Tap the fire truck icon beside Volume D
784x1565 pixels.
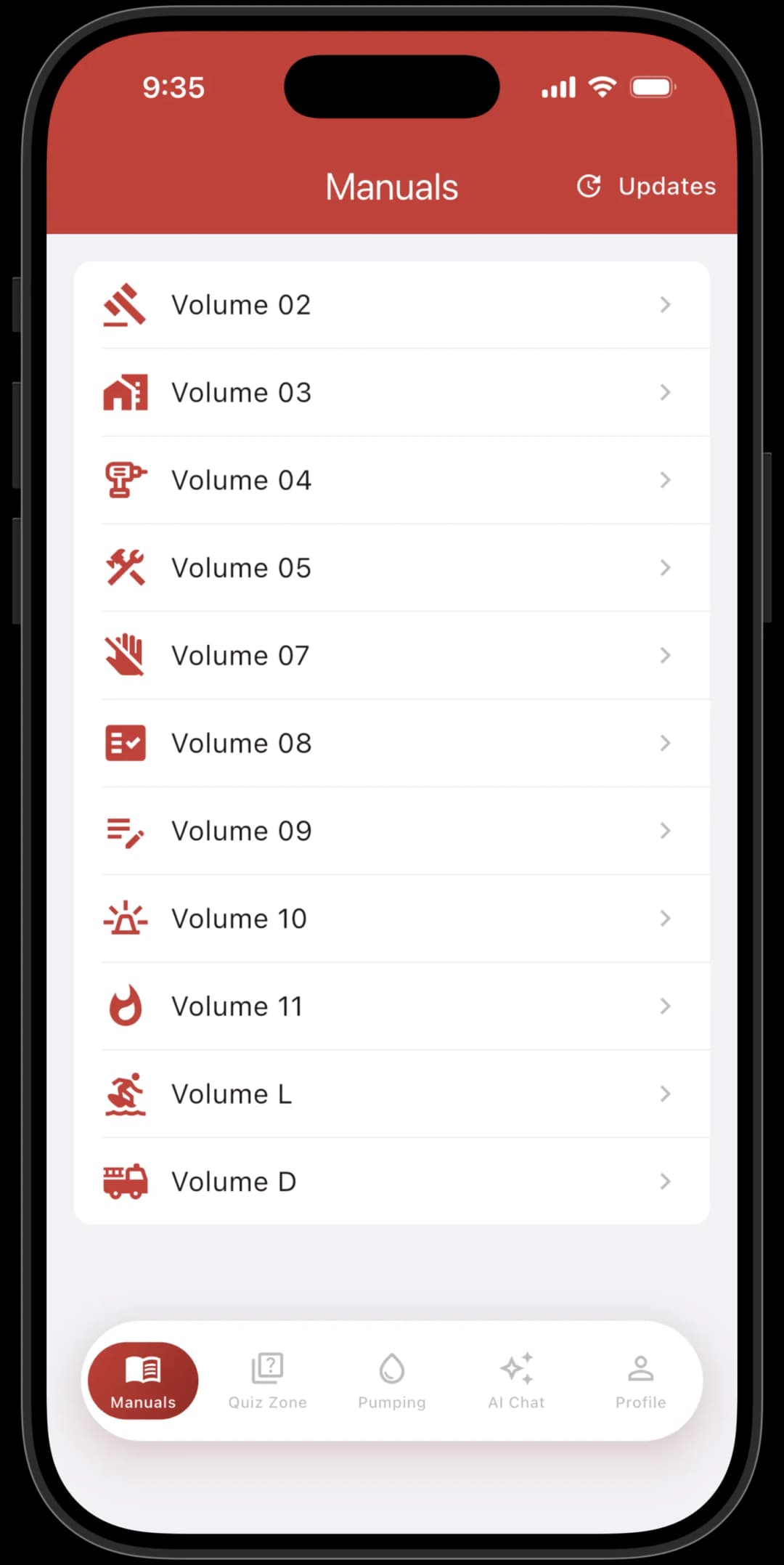point(126,1182)
